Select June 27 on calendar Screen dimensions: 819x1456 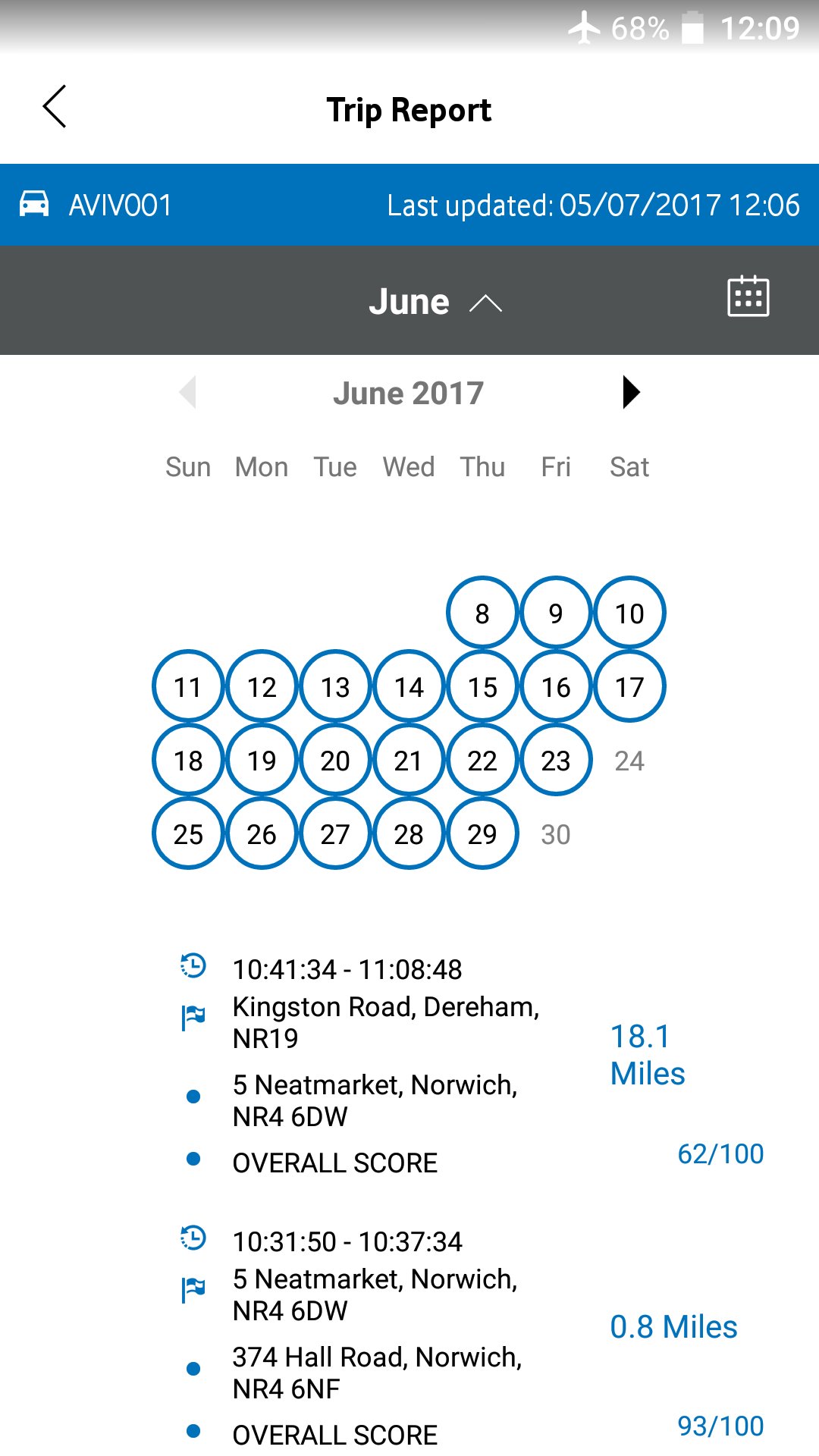coord(335,833)
